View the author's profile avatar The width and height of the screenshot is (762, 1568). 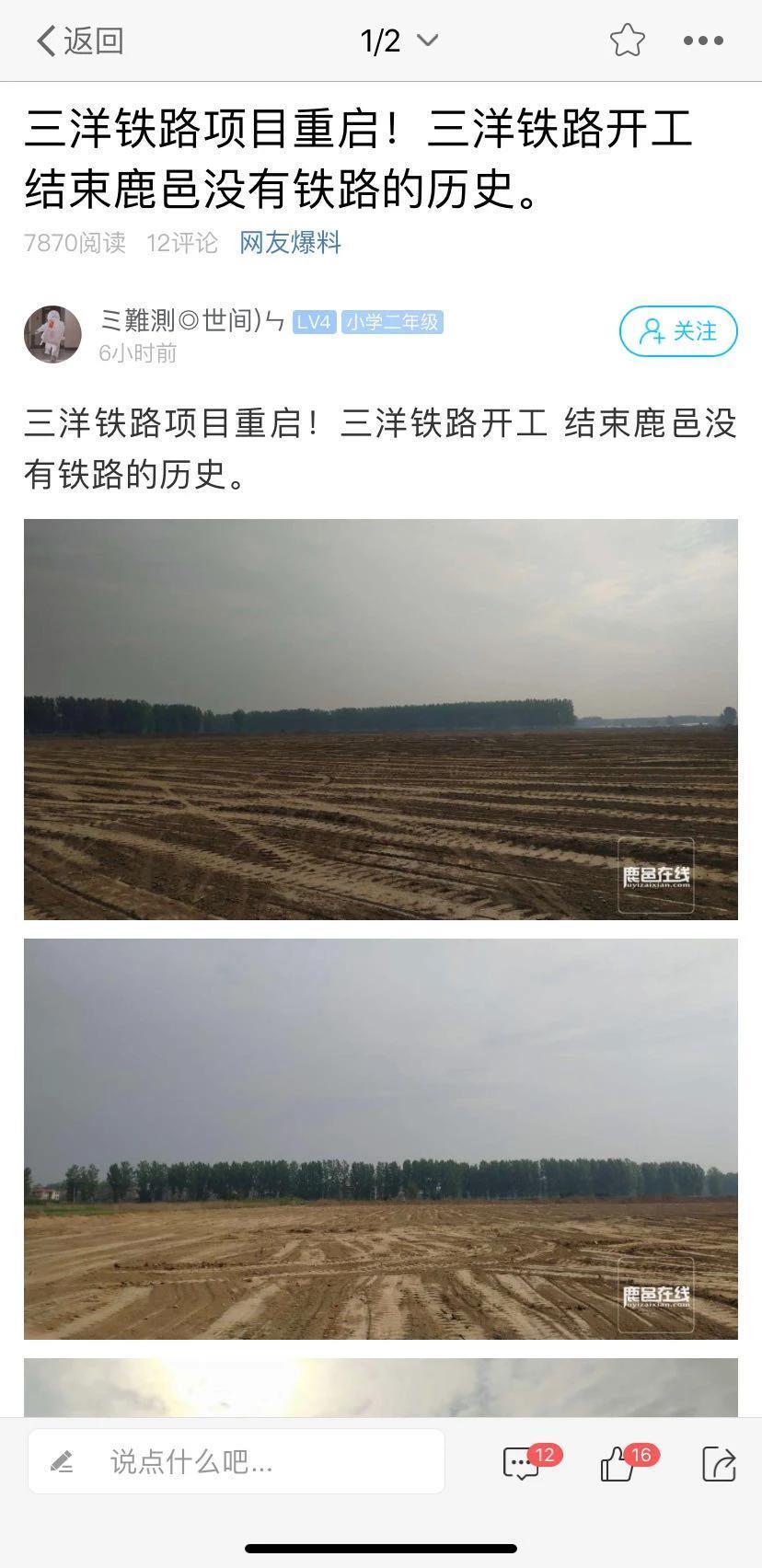[52, 335]
